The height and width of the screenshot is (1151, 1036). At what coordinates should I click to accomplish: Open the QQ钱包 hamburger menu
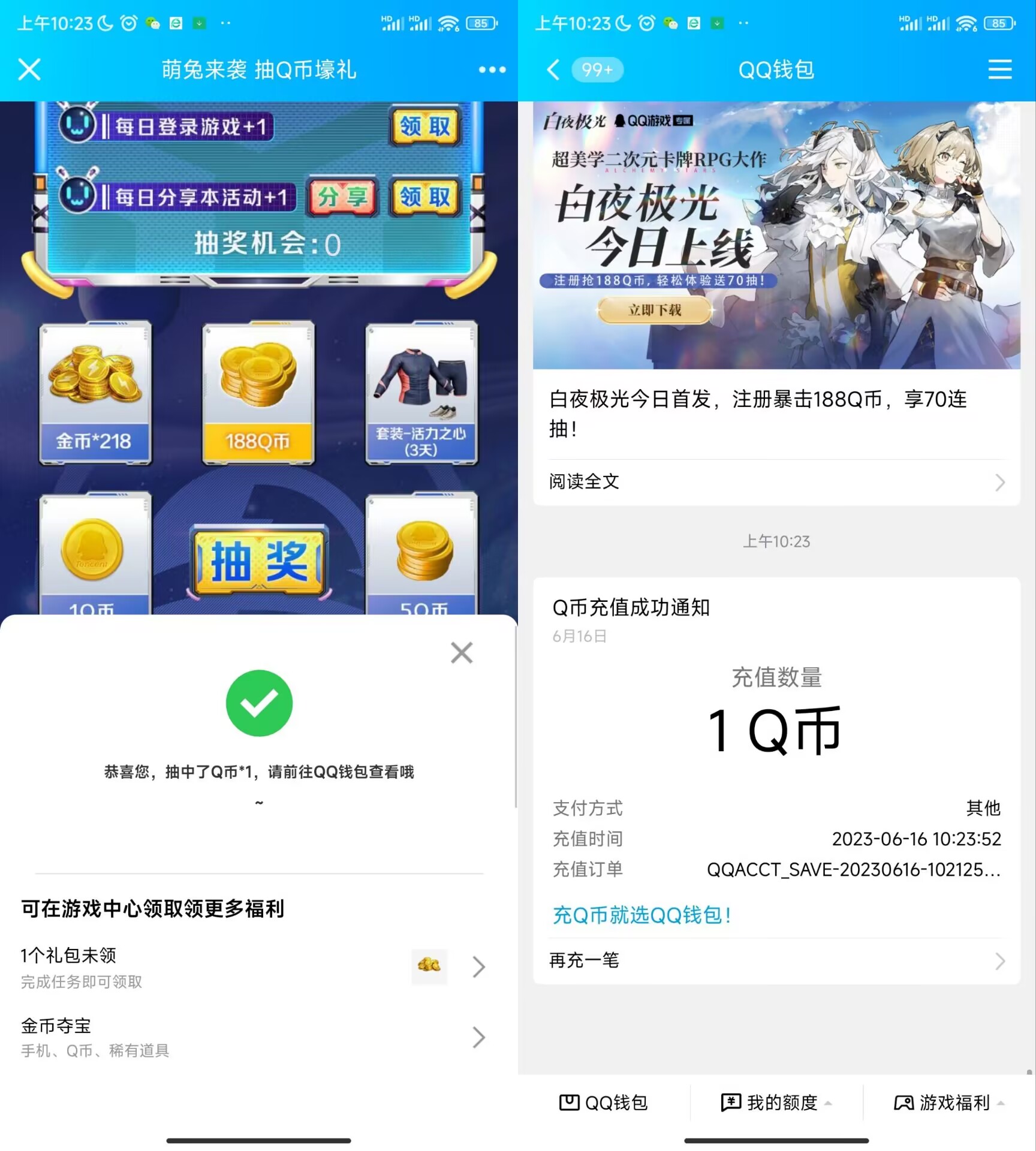pos(999,70)
